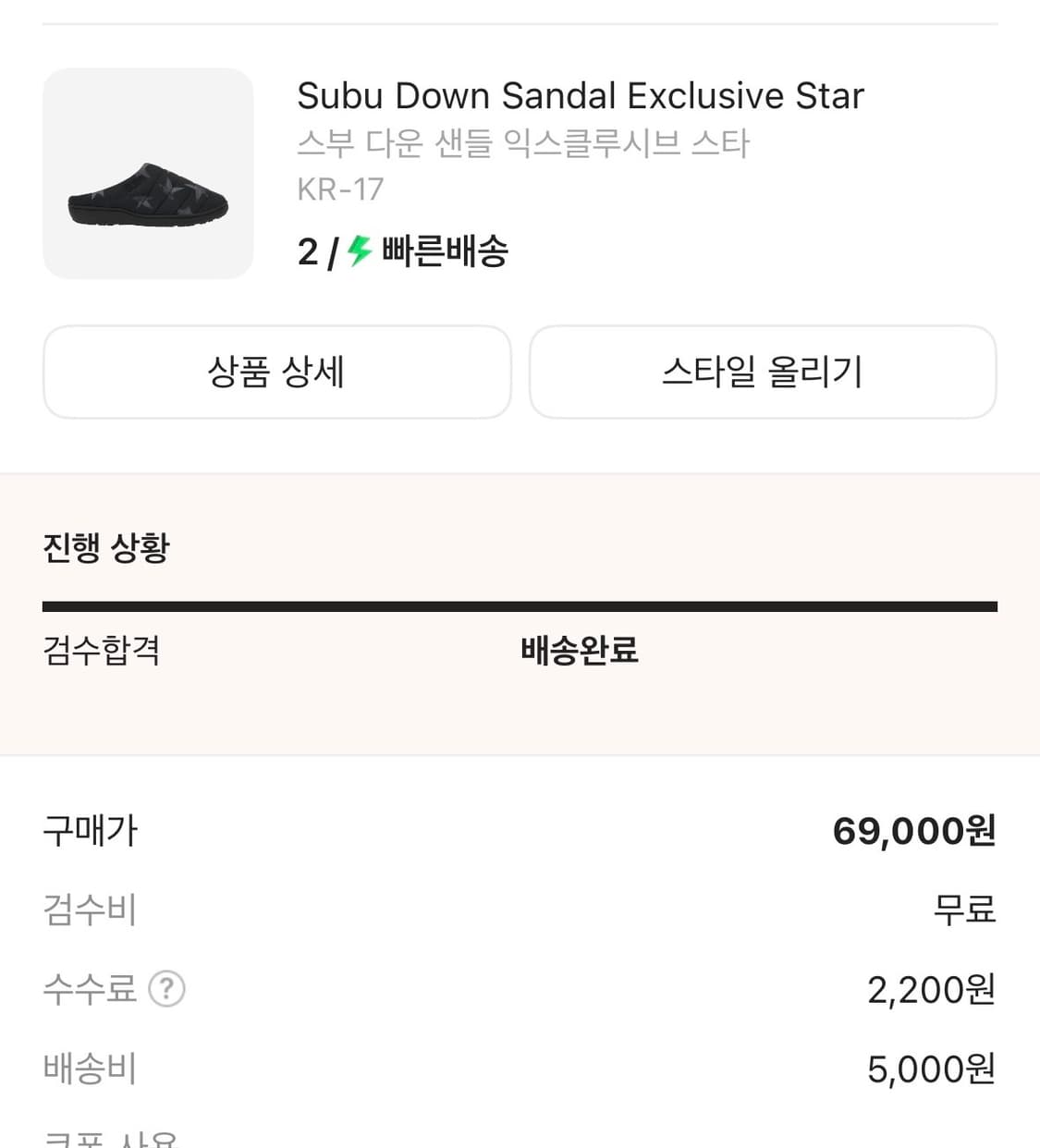
Task: Click the 스타일 올리기 style upload button
Action: pos(762,372)
